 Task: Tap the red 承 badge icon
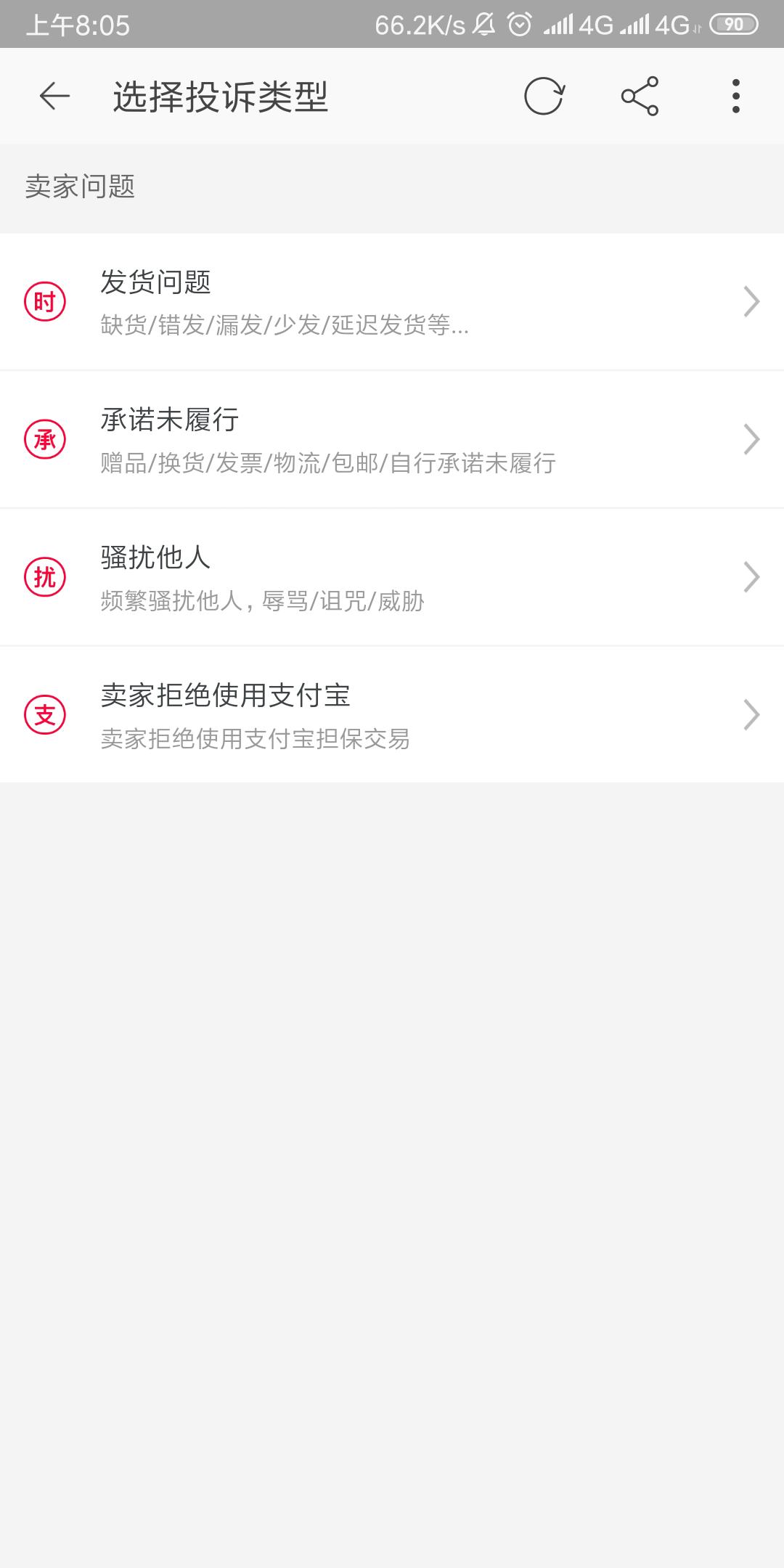[45, 438]
